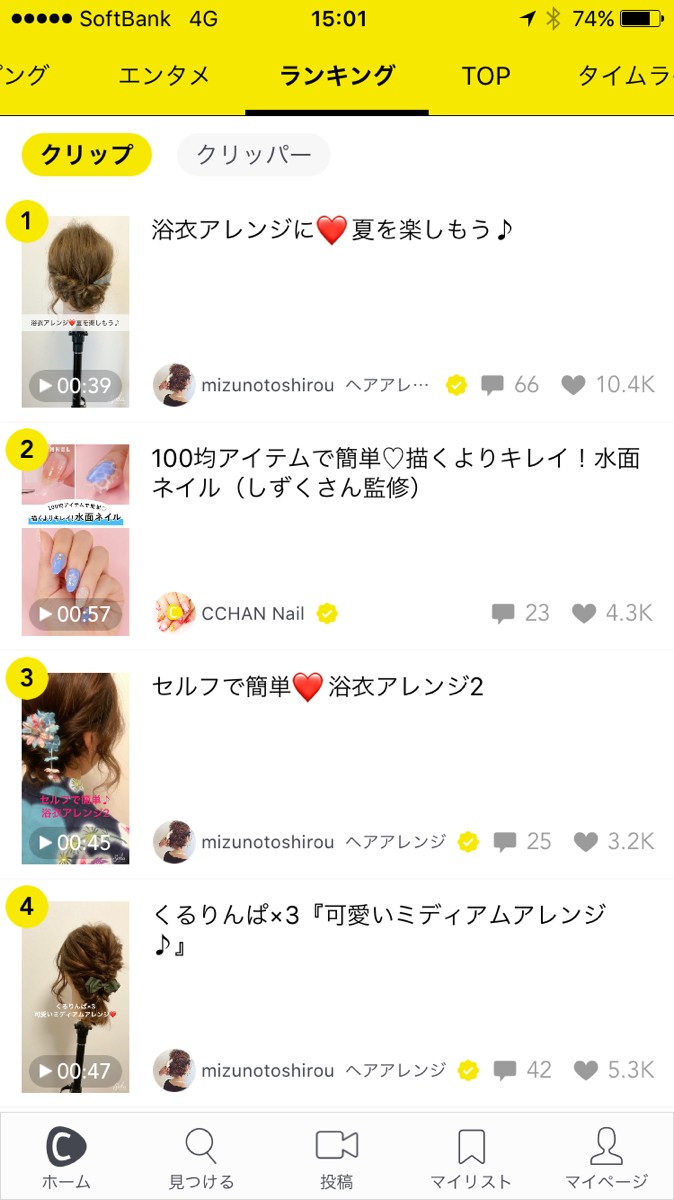Open the セルフで簡単 浴衣アレンジ2 clip title
Viewport: 674px width, 1200px height.
(x=318, y=687)
